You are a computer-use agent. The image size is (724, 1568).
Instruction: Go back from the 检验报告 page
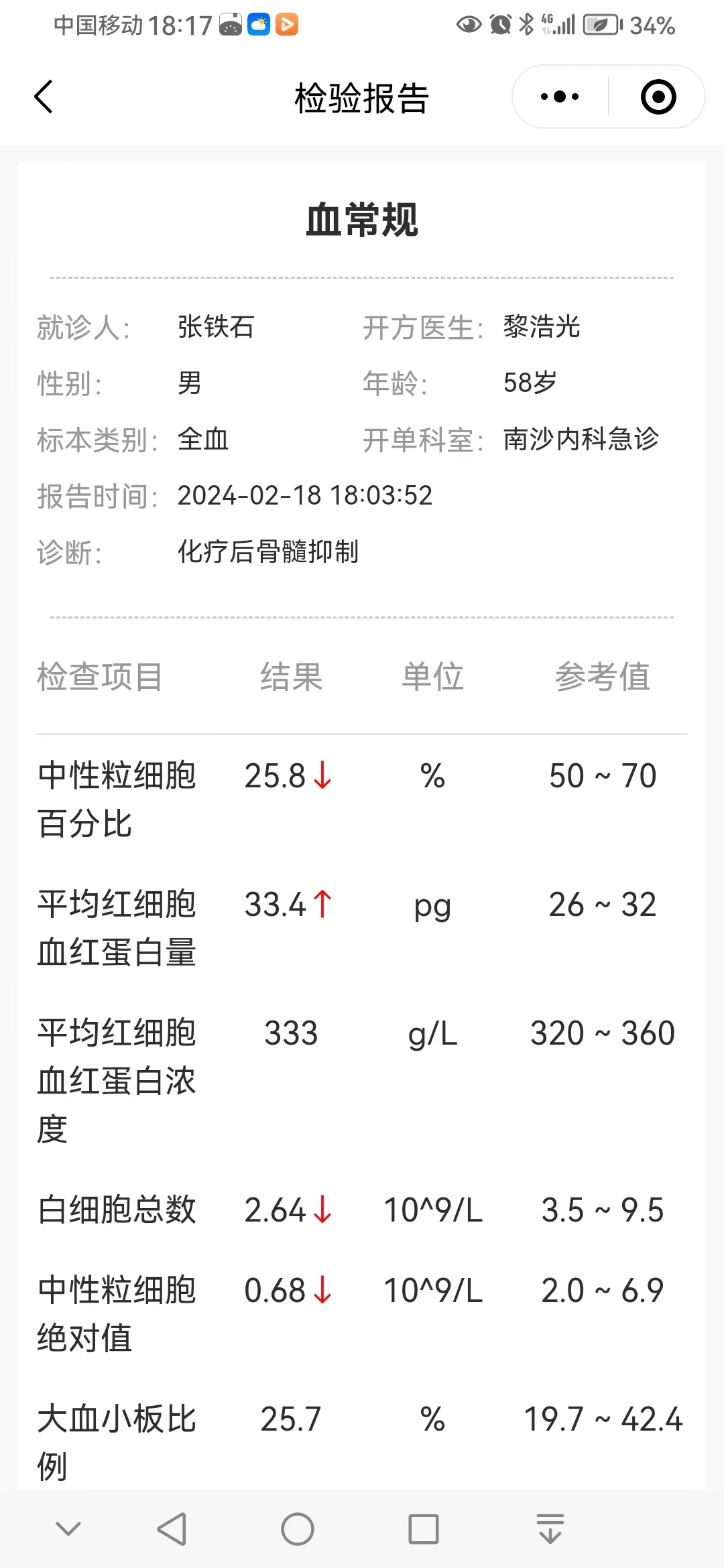pos(44,97)
